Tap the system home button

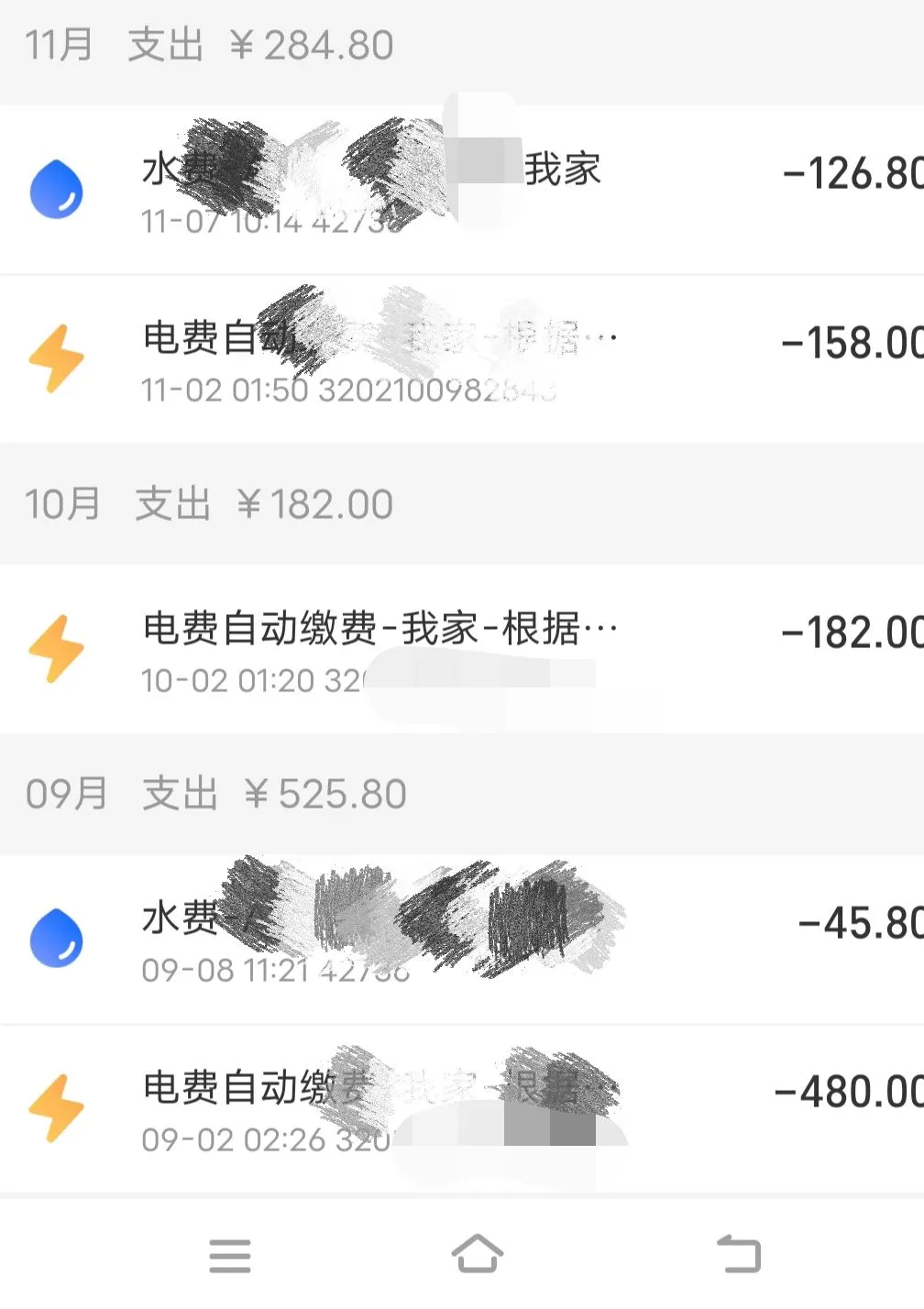478,1254
